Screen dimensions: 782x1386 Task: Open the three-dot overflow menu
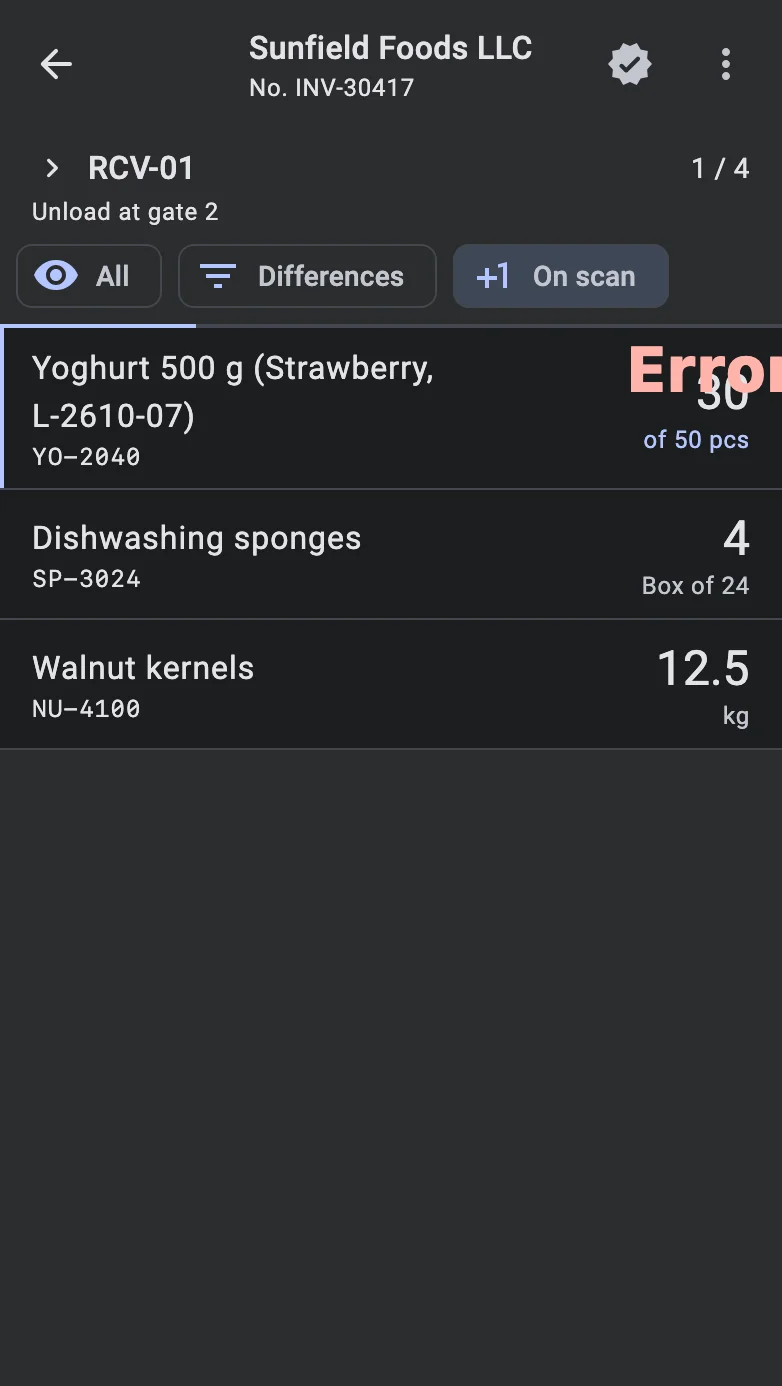click(726, 65)
